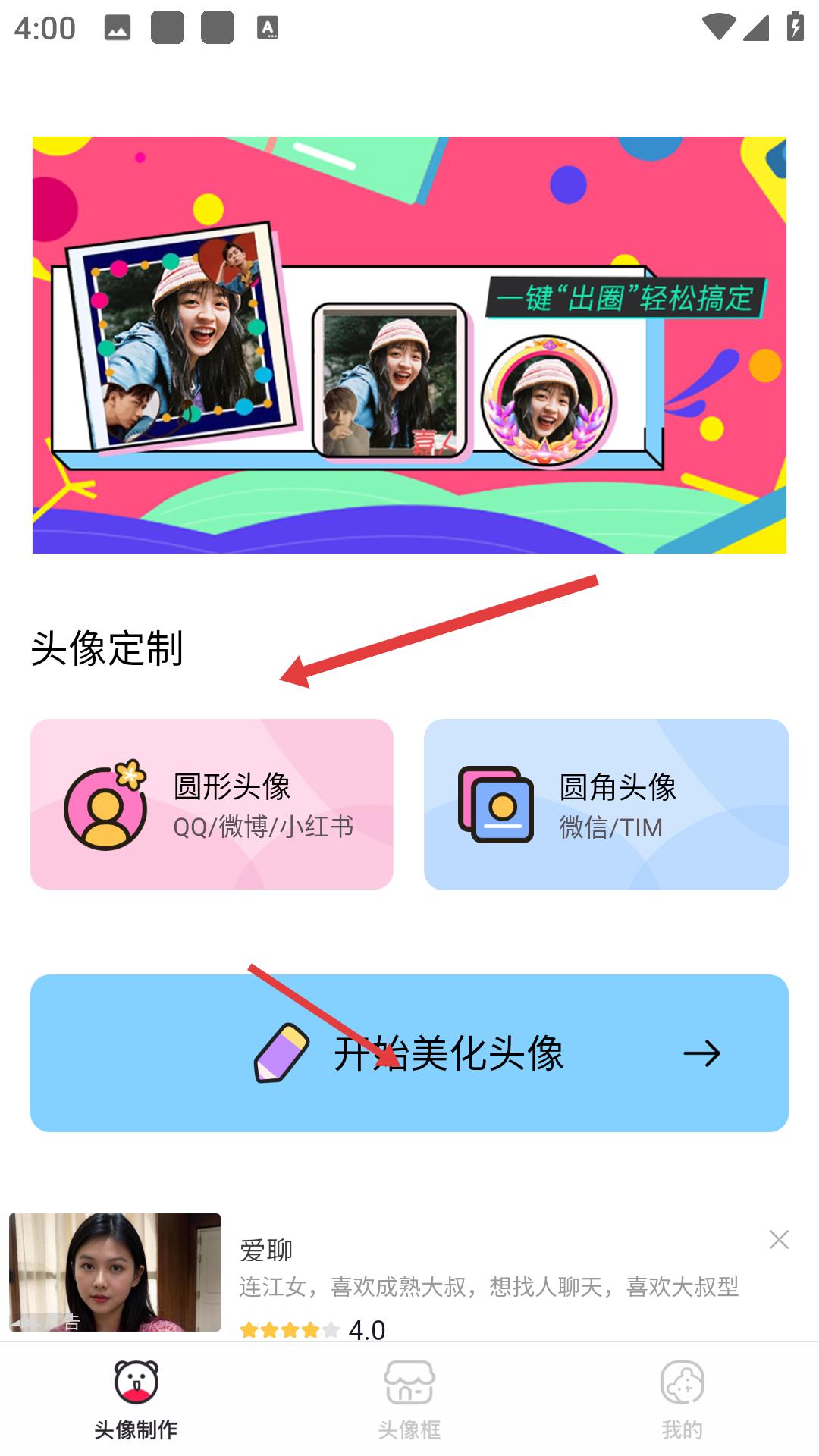819x1456 pixels.
Task: Select the 头像制作 tab
Action: [136, 1400]
